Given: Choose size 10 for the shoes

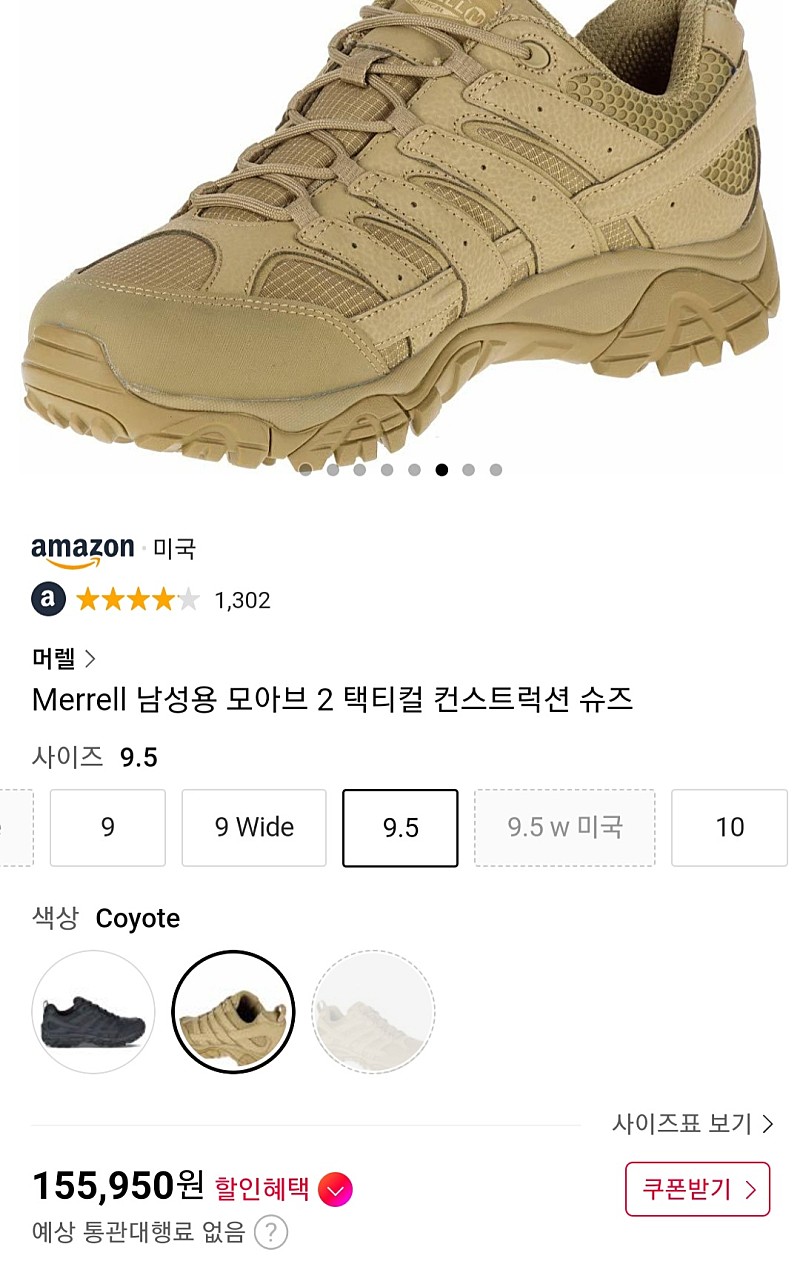Looking at the screenshot, I should tap(729, 828).
